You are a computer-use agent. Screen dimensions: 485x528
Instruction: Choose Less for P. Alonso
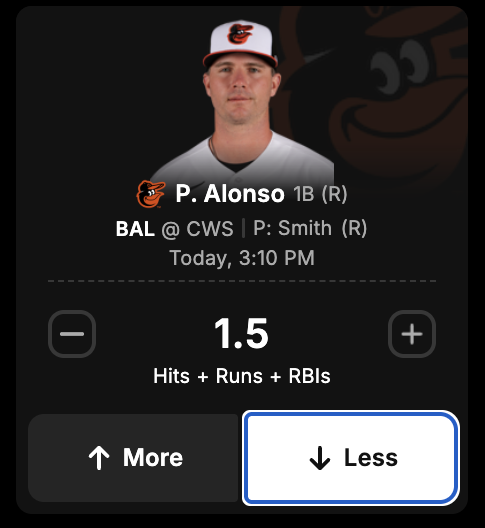point(351,458)
